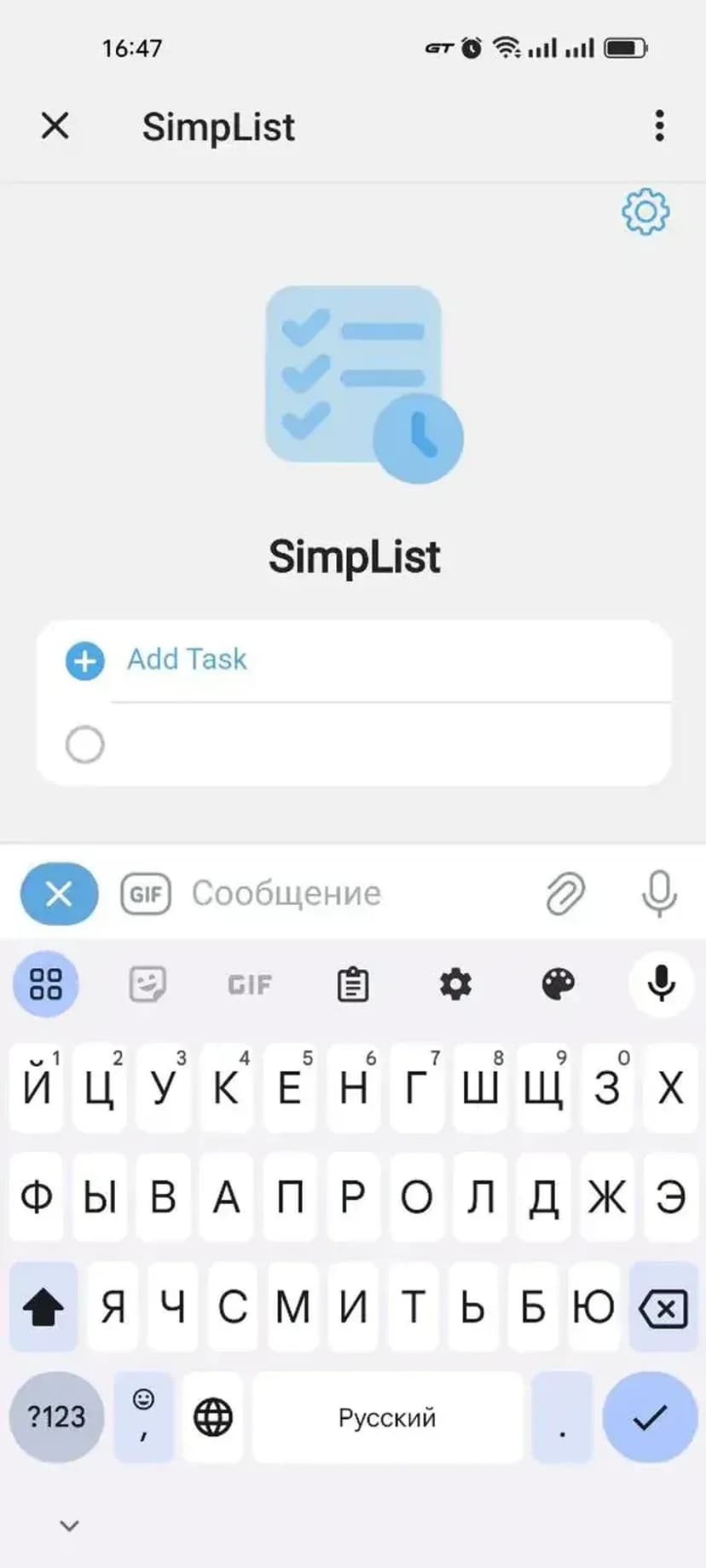Open keyboard clipboard tool
This screenshot has width=706, height=1568.
point(352,984)
